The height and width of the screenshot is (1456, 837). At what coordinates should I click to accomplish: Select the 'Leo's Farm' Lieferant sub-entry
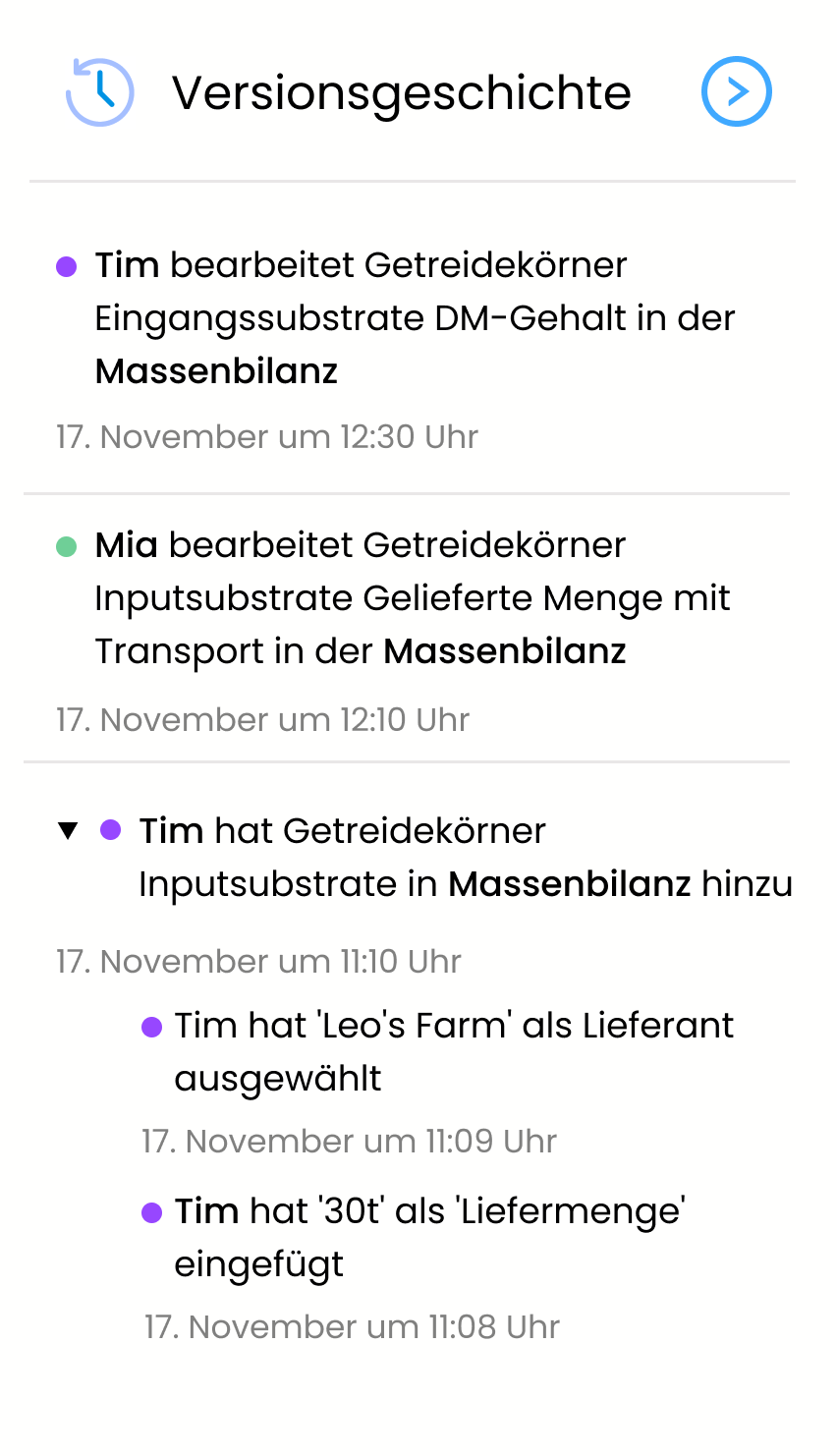[x=452, y=1051]
